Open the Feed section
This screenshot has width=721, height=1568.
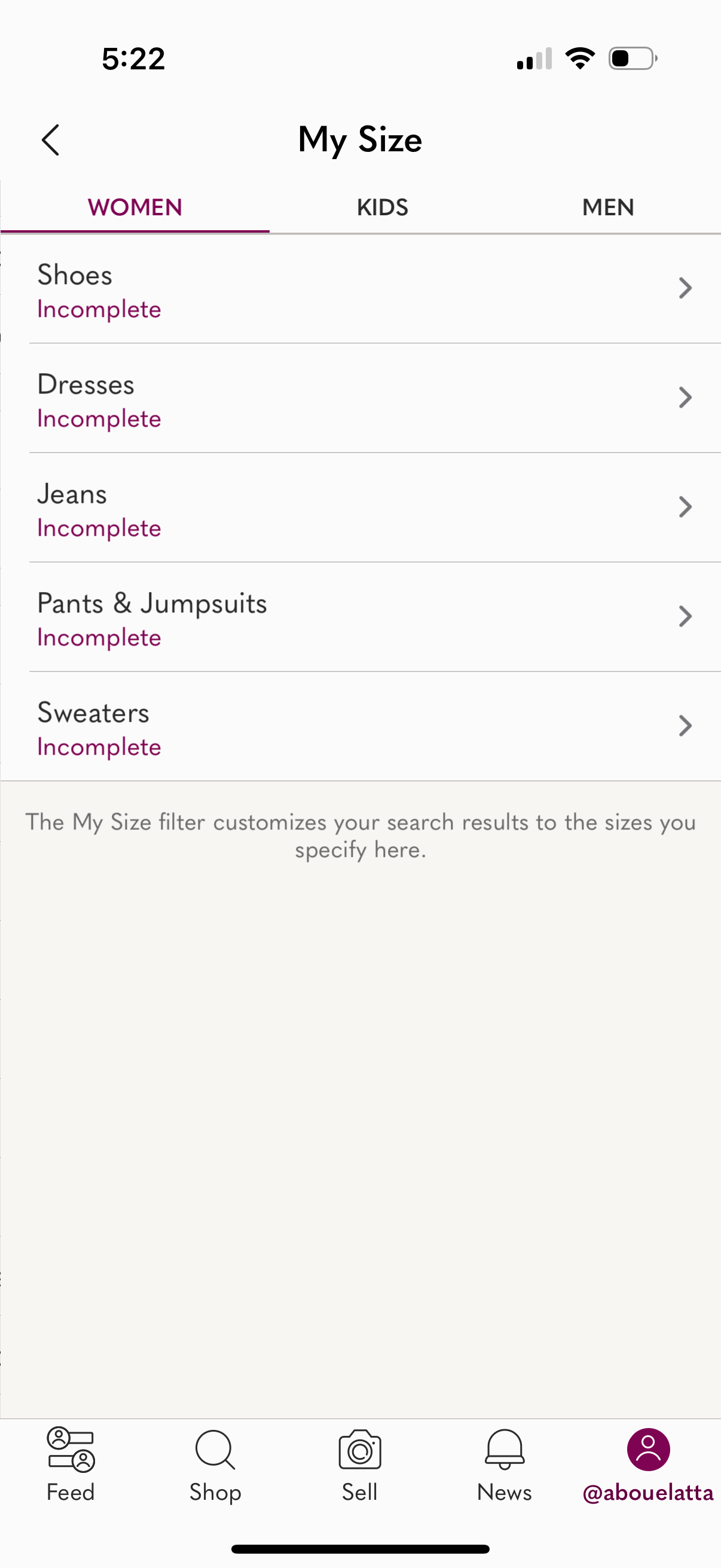pyautogui.click(x=71, y=1467)
